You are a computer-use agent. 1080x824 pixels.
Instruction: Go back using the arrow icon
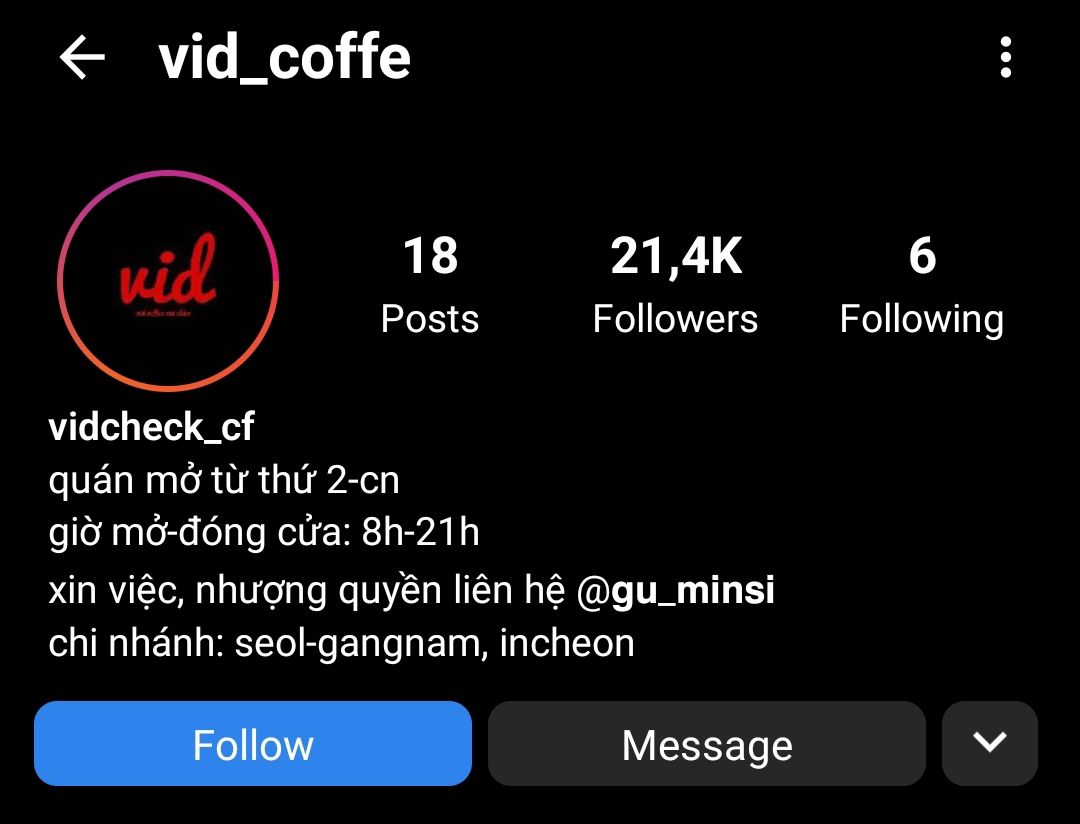click(82, 59)
